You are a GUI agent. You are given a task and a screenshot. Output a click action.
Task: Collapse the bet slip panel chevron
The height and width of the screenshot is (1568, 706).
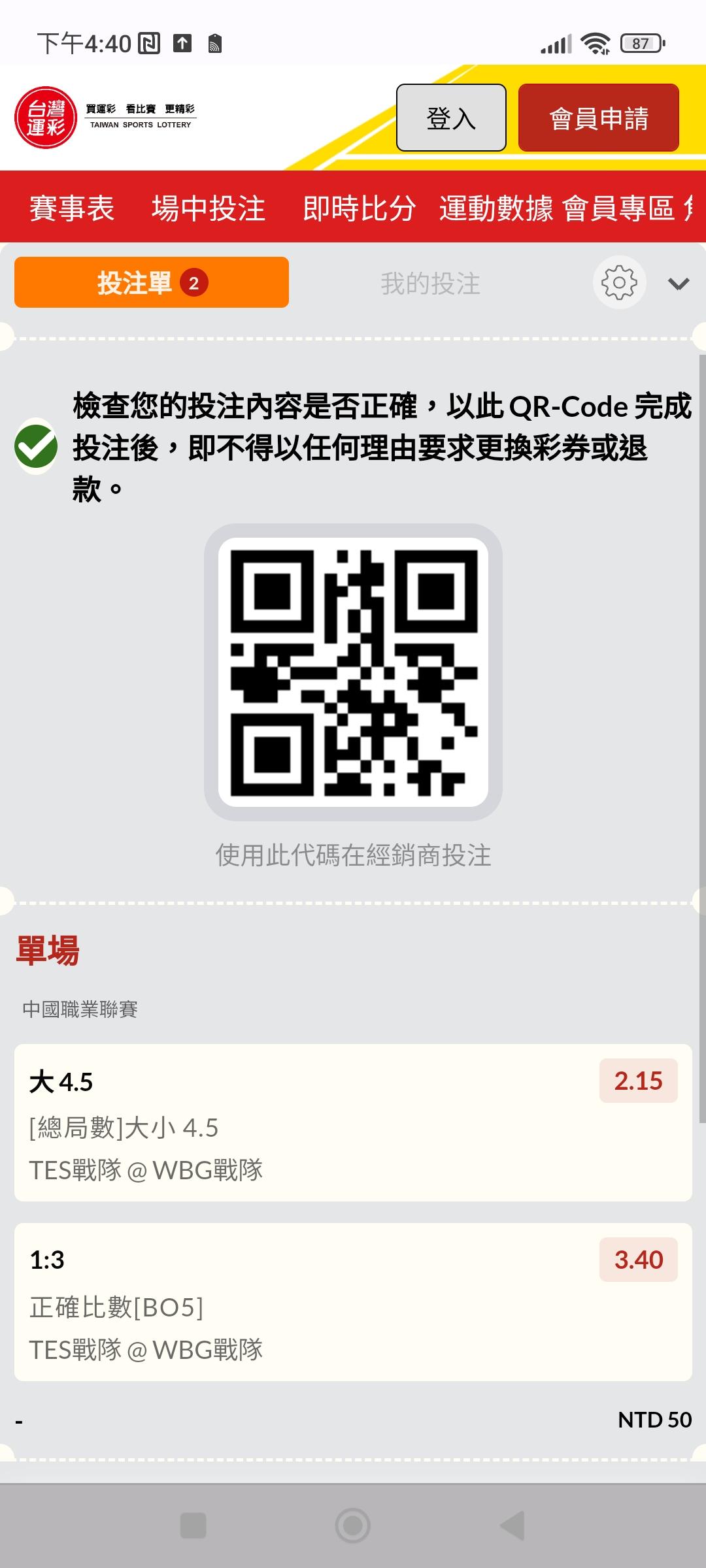pos(679,284)
